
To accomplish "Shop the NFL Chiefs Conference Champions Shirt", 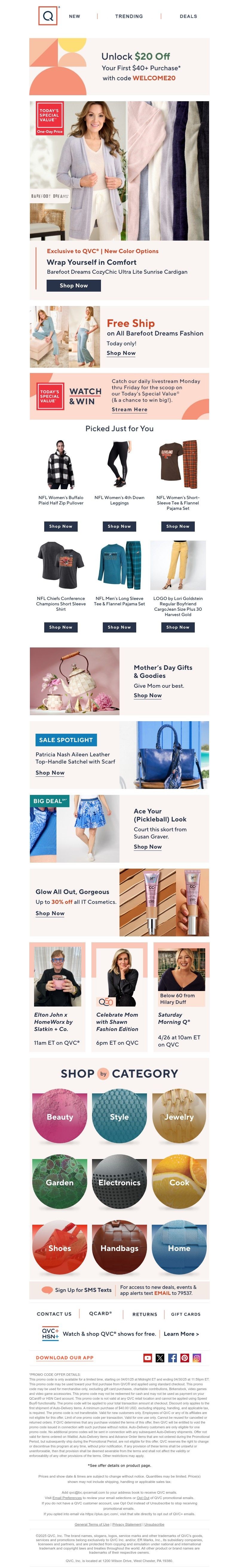I will click(60, 627).
